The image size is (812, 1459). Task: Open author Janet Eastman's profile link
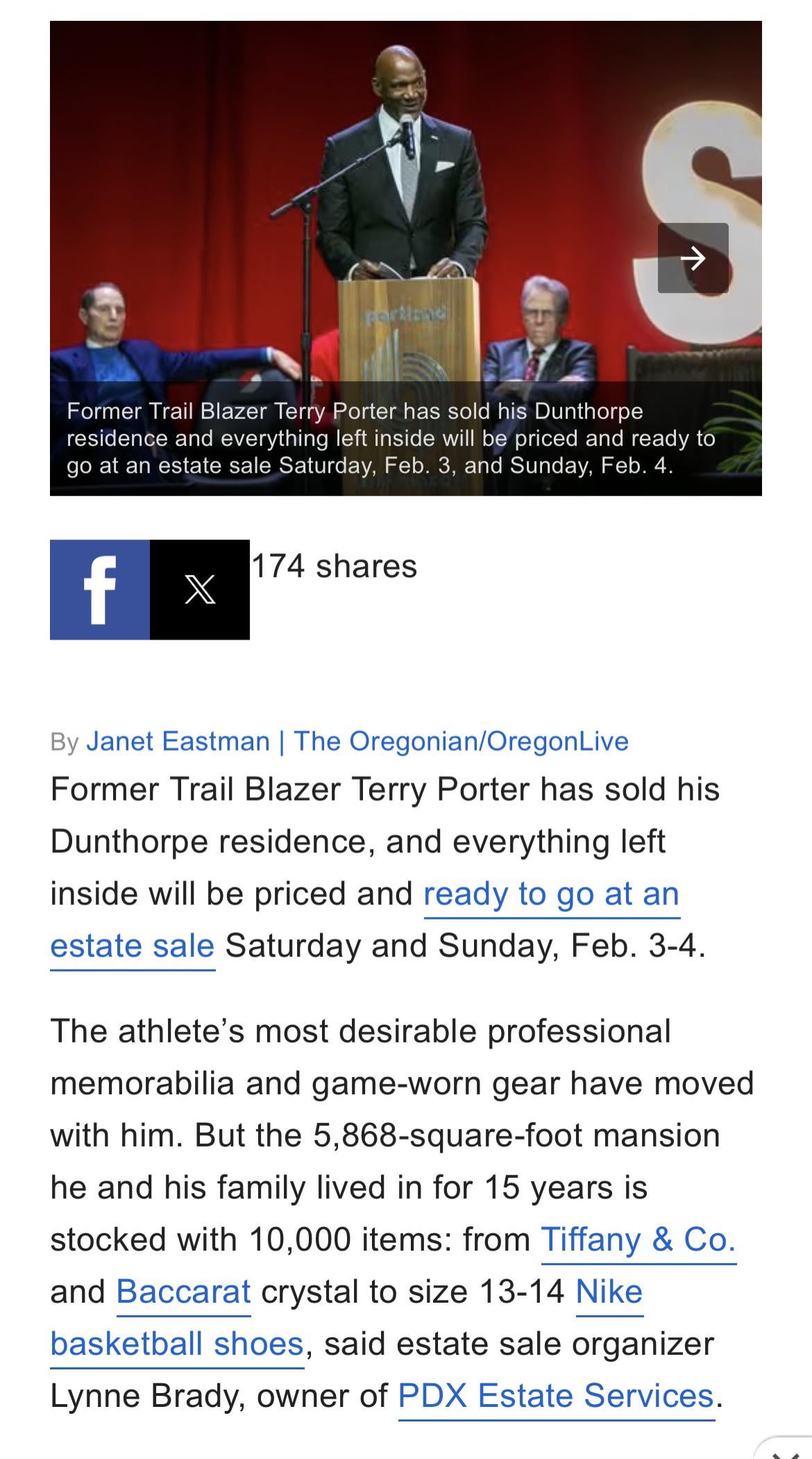(178, 742)
